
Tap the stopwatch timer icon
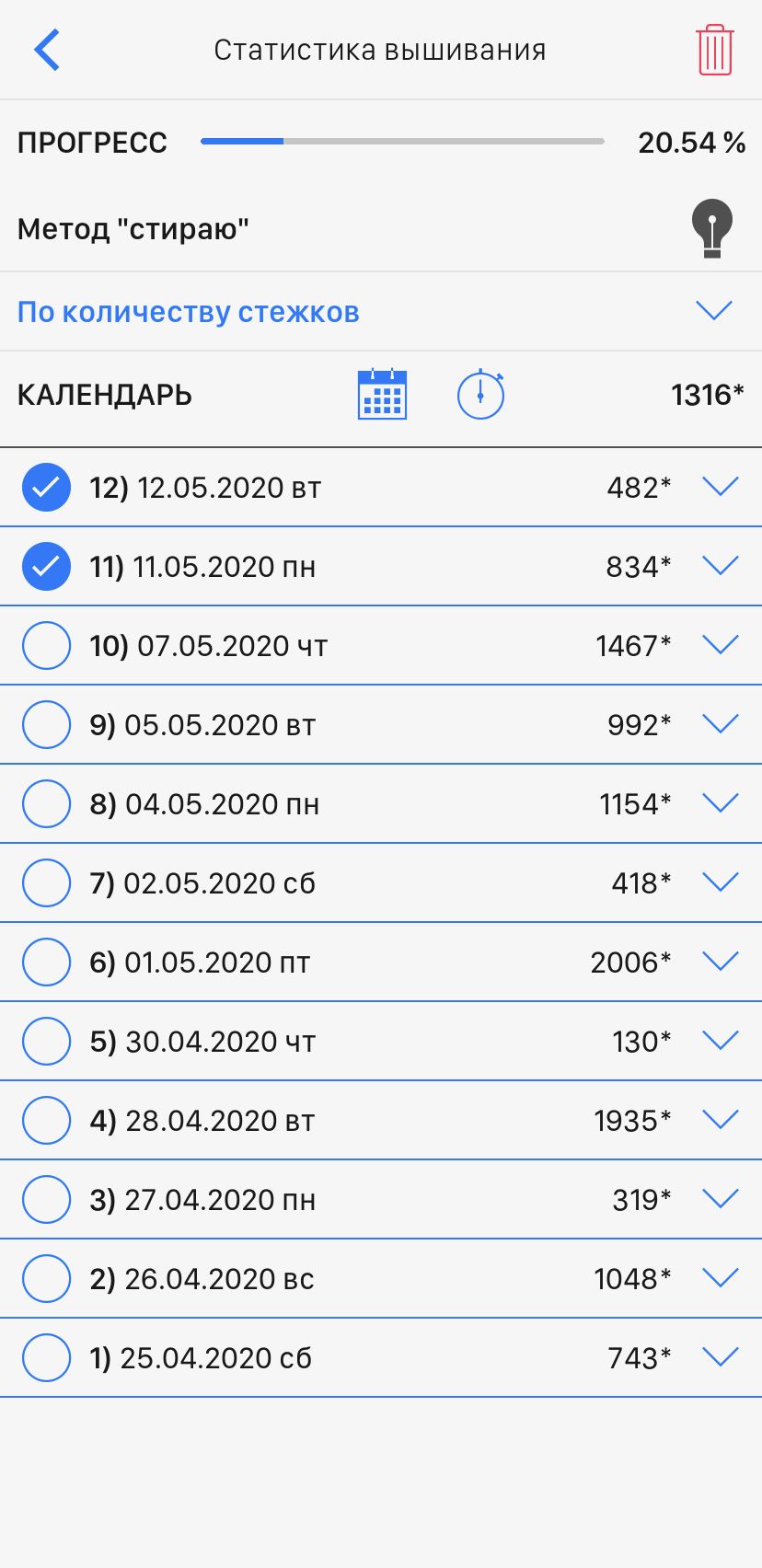click(480, 395)
